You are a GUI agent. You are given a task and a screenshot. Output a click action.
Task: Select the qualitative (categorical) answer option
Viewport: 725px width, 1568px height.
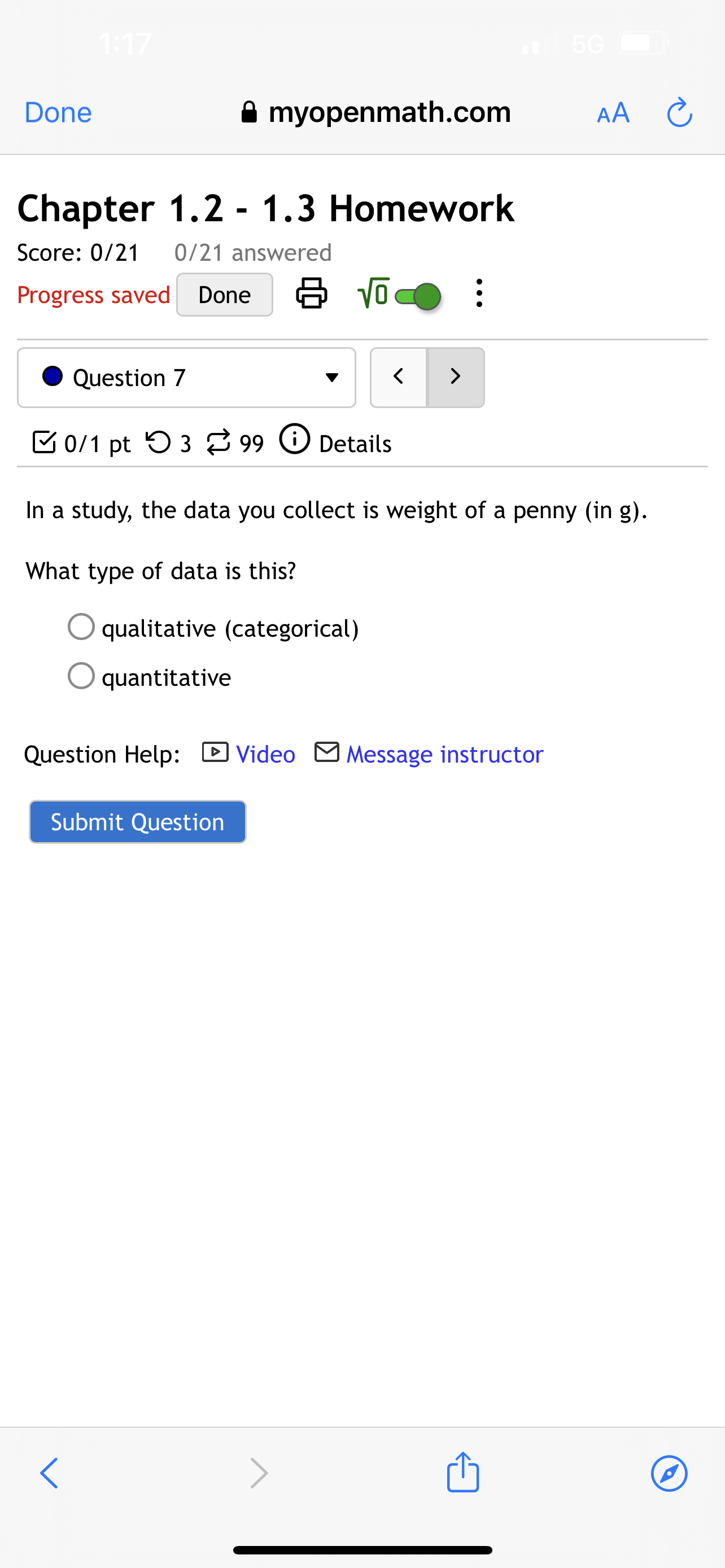[x=81, y=627]
